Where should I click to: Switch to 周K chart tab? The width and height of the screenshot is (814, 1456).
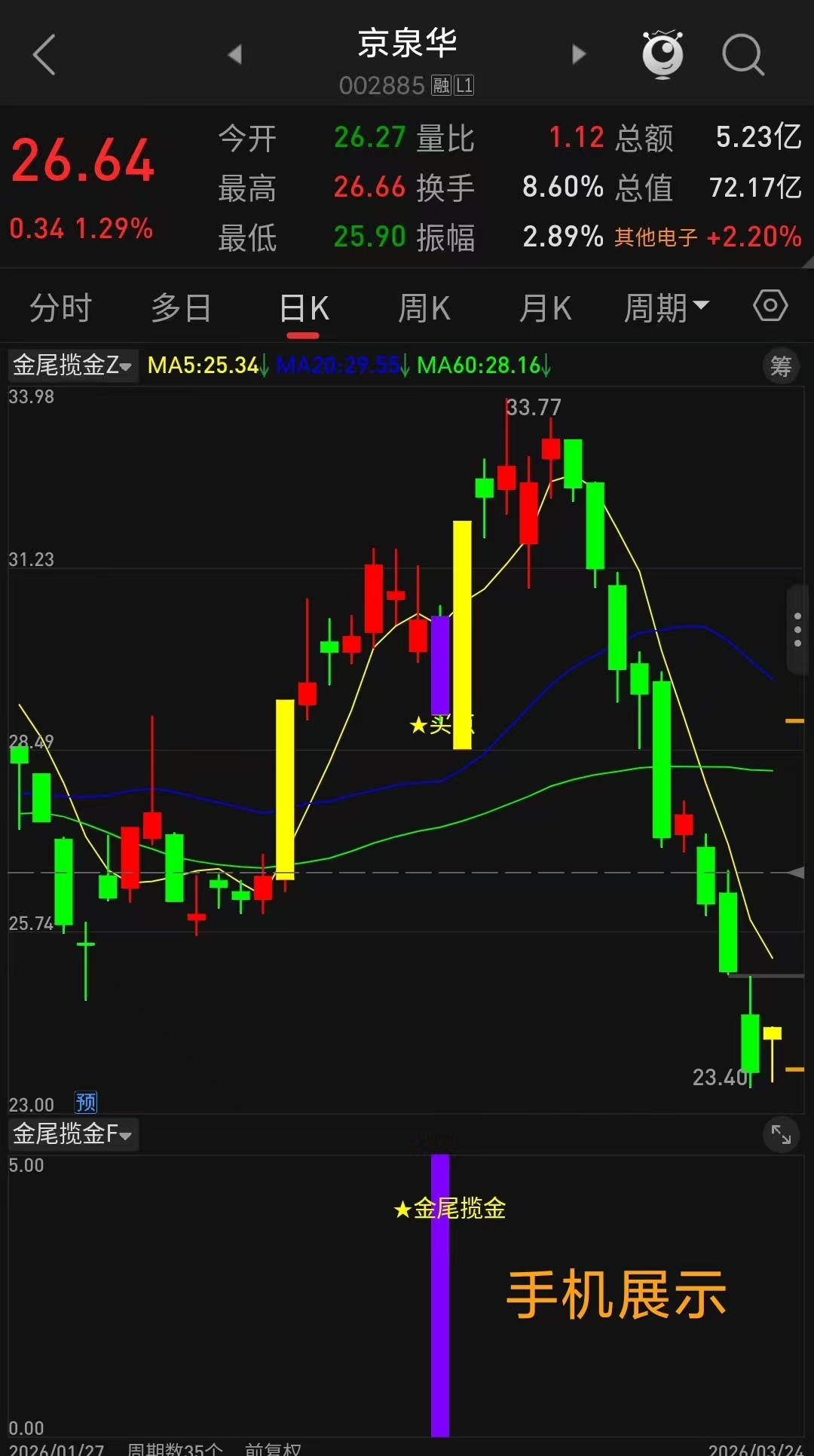[424, 308]
